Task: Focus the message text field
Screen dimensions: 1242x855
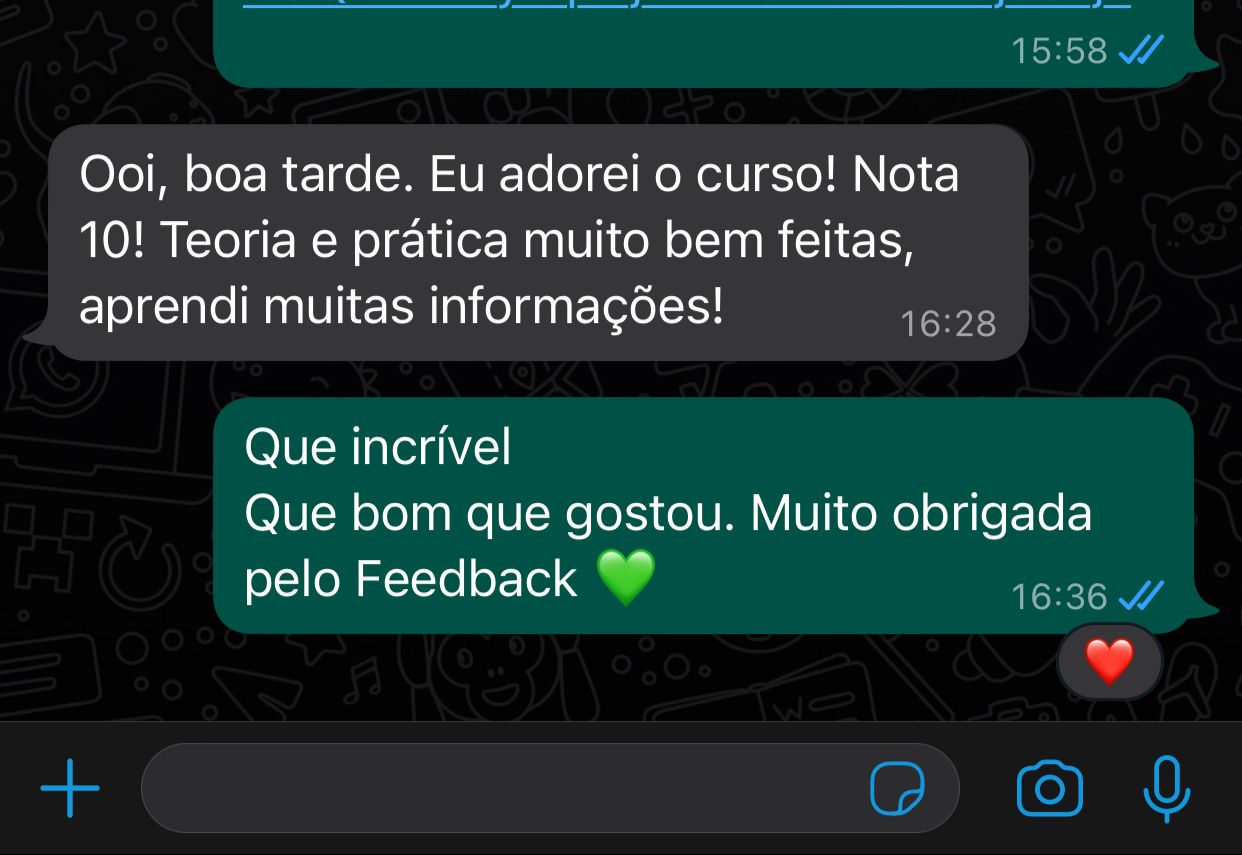Action: (500, 789)
